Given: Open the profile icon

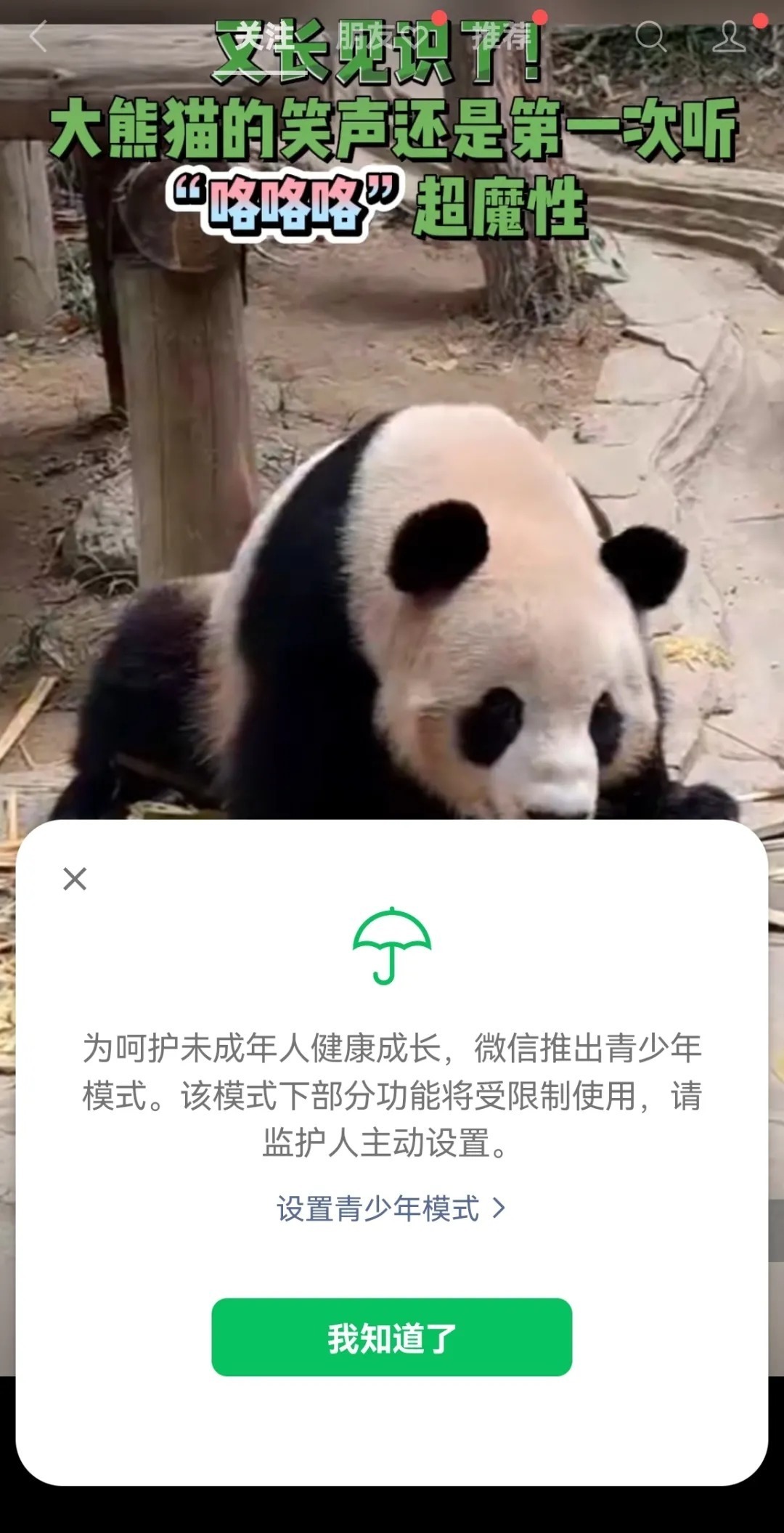Looking at the screenshot, I should [x=728, y=36].
